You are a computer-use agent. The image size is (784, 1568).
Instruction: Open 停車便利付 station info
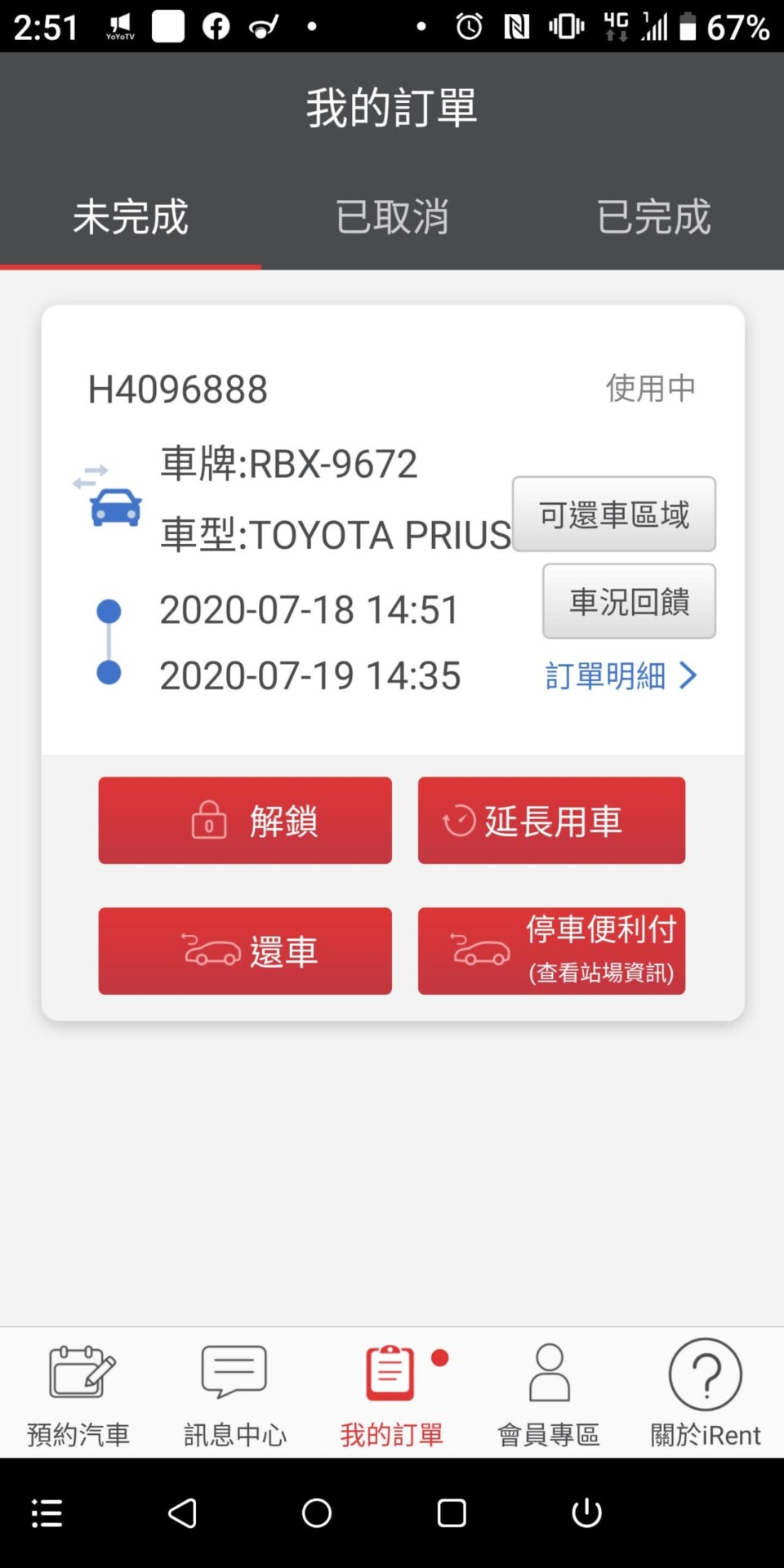(551, 951)
